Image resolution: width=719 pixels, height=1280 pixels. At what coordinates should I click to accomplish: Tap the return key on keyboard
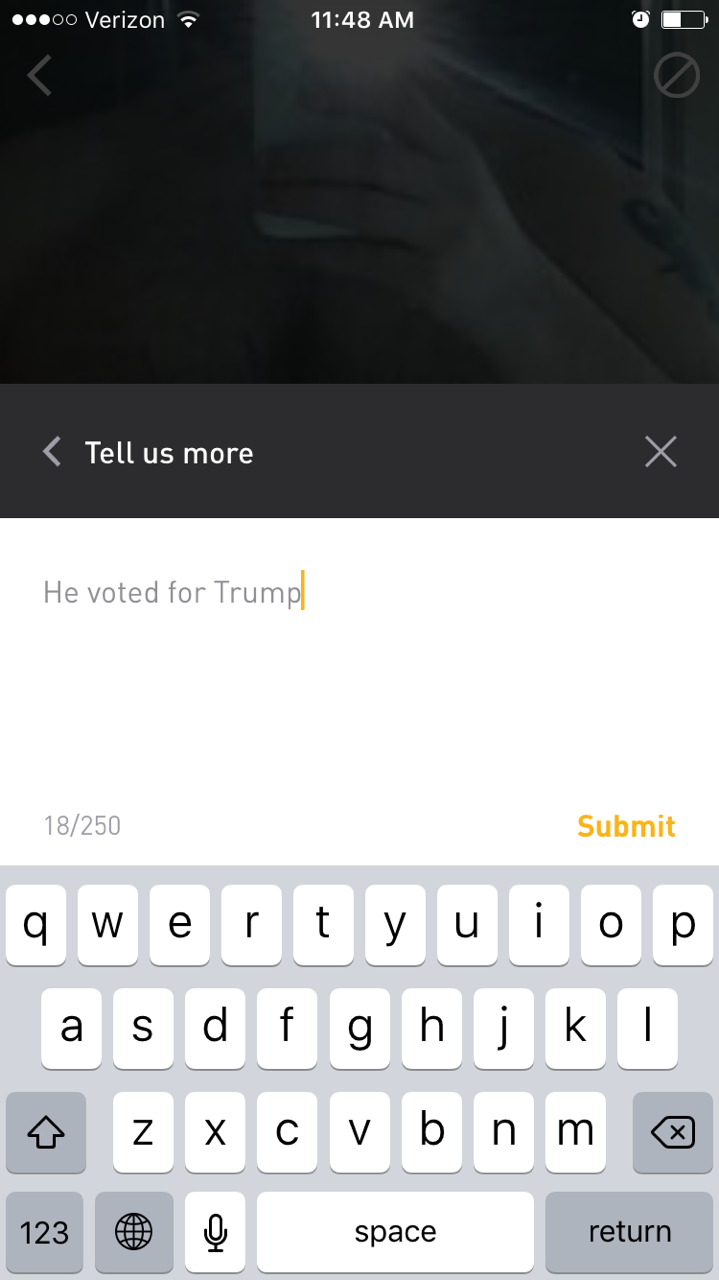pyautogui.click(x=629, y=1232)
